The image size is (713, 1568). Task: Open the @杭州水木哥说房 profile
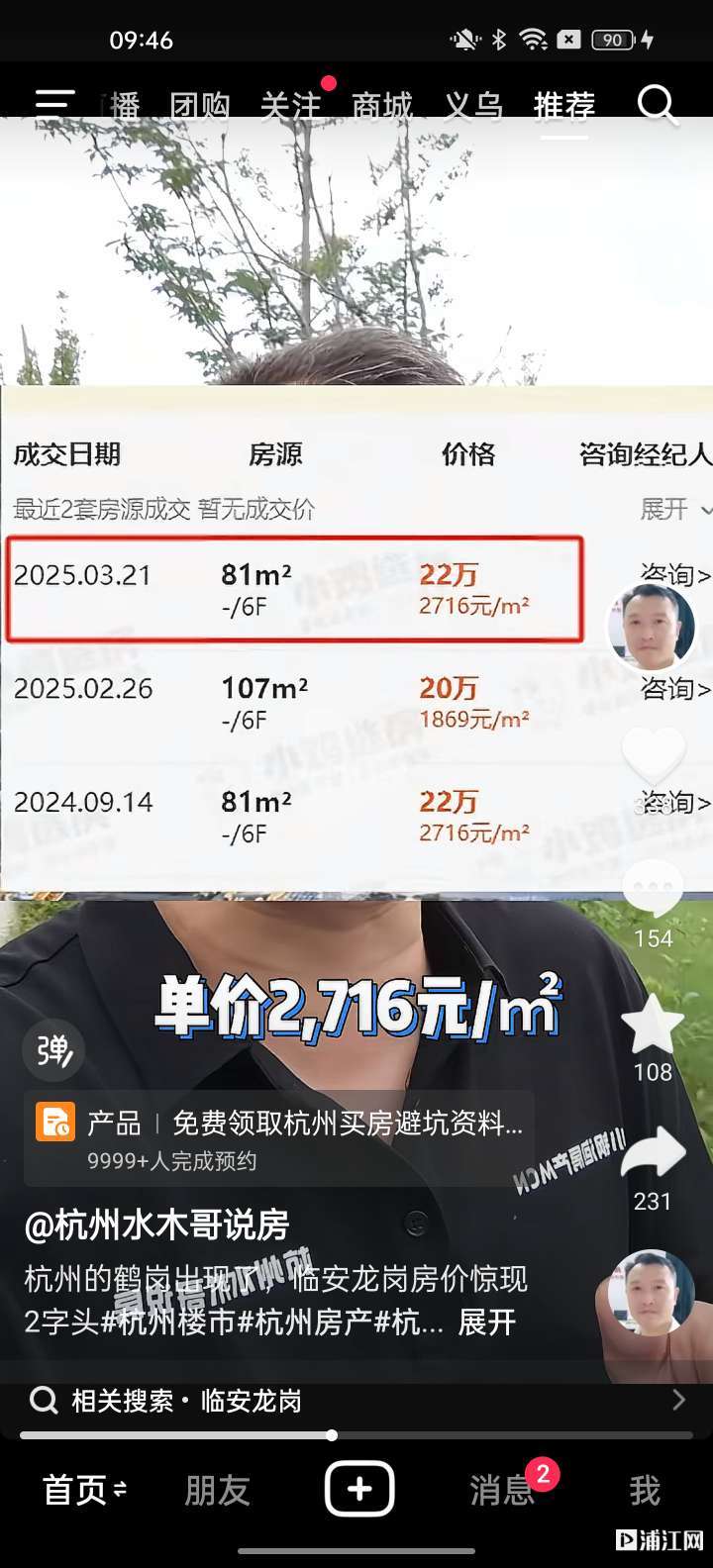point(156,1225)
